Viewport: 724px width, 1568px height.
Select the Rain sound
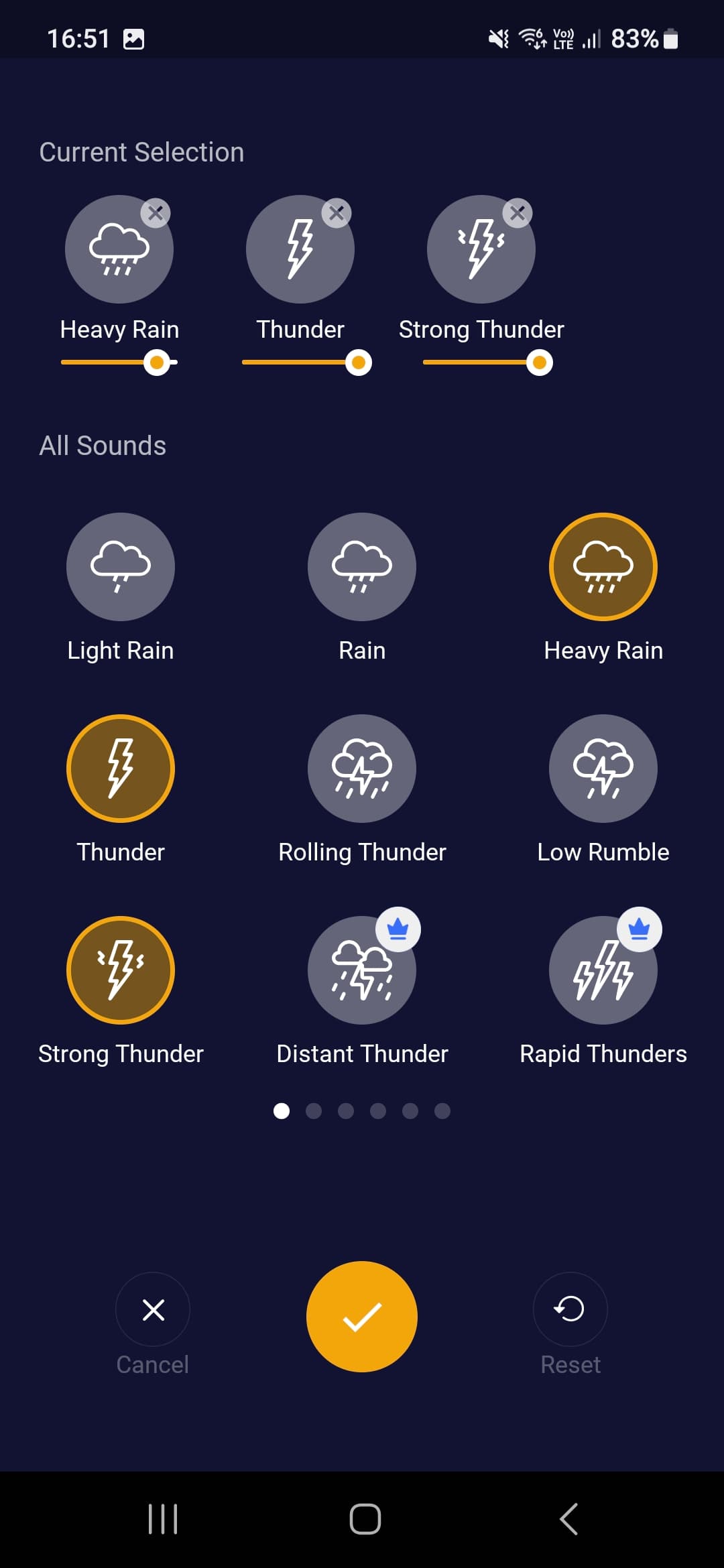[x=362, y=567]
